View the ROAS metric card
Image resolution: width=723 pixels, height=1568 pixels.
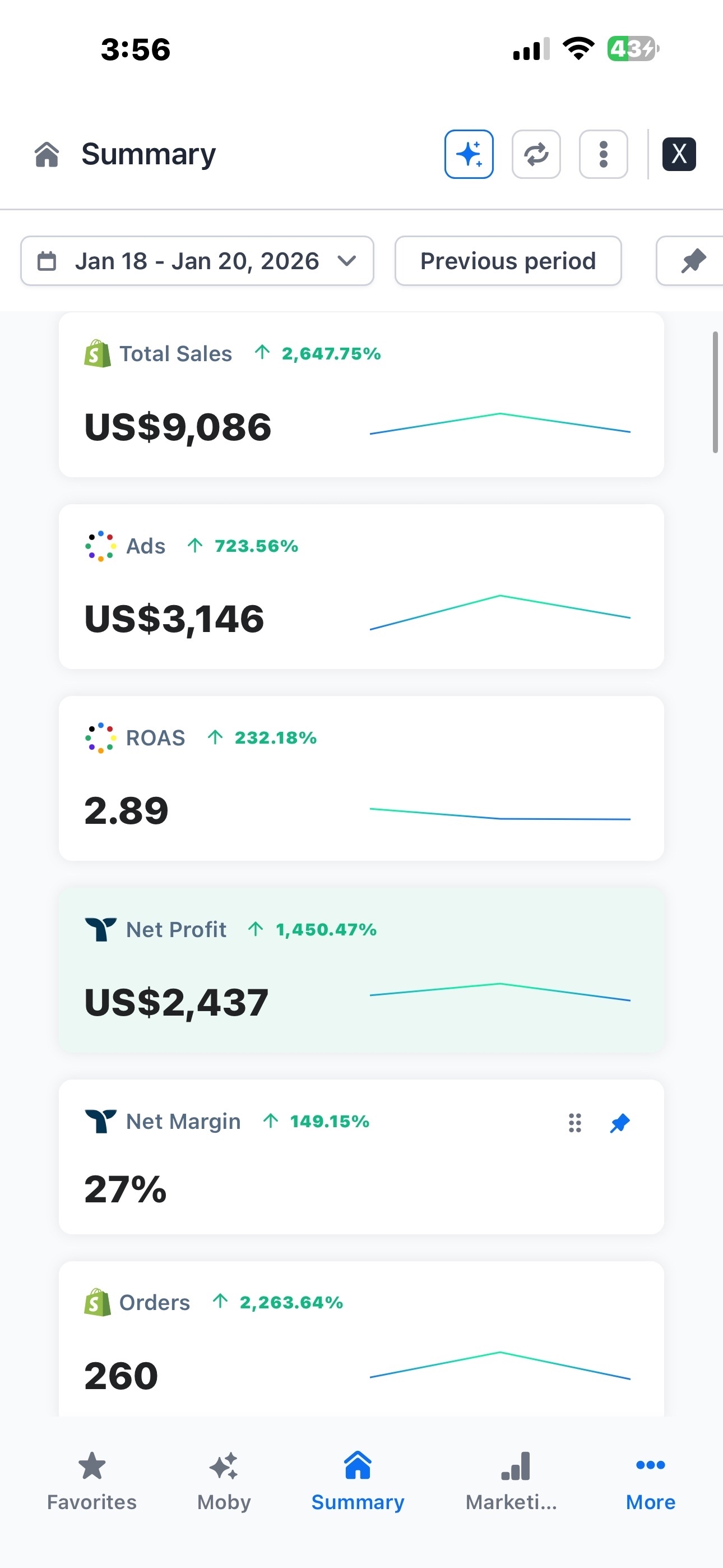(361, 778)
